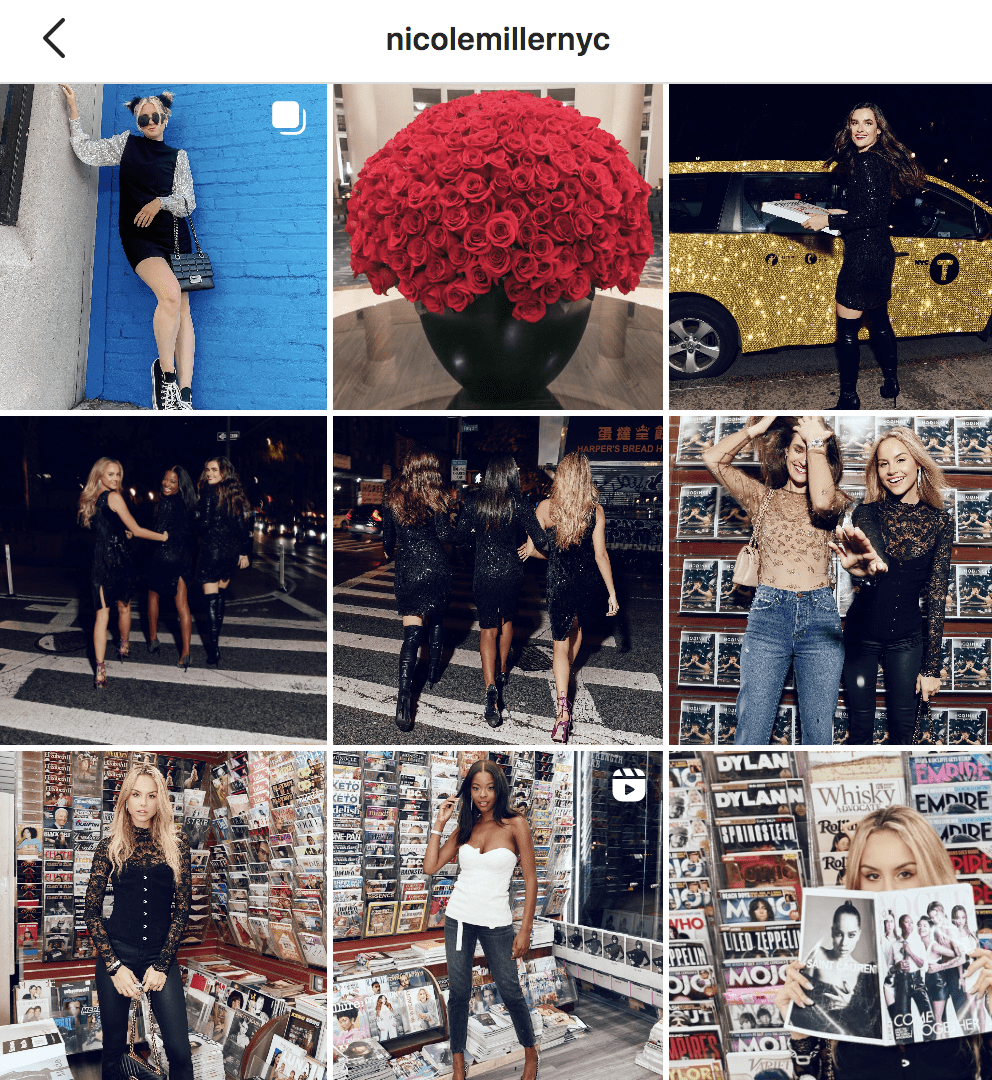992x1080 pixels.
Task: Open post of woman hiding behind open magazine
Action: point(830,915)
